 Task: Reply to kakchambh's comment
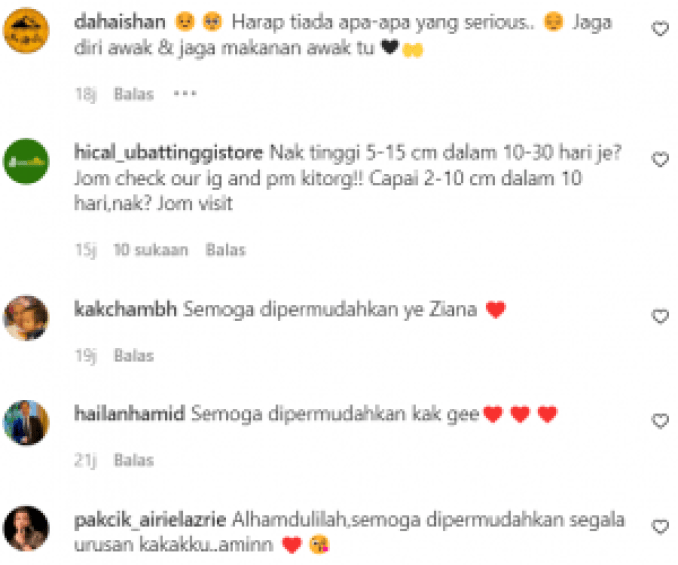coord(134,355)
